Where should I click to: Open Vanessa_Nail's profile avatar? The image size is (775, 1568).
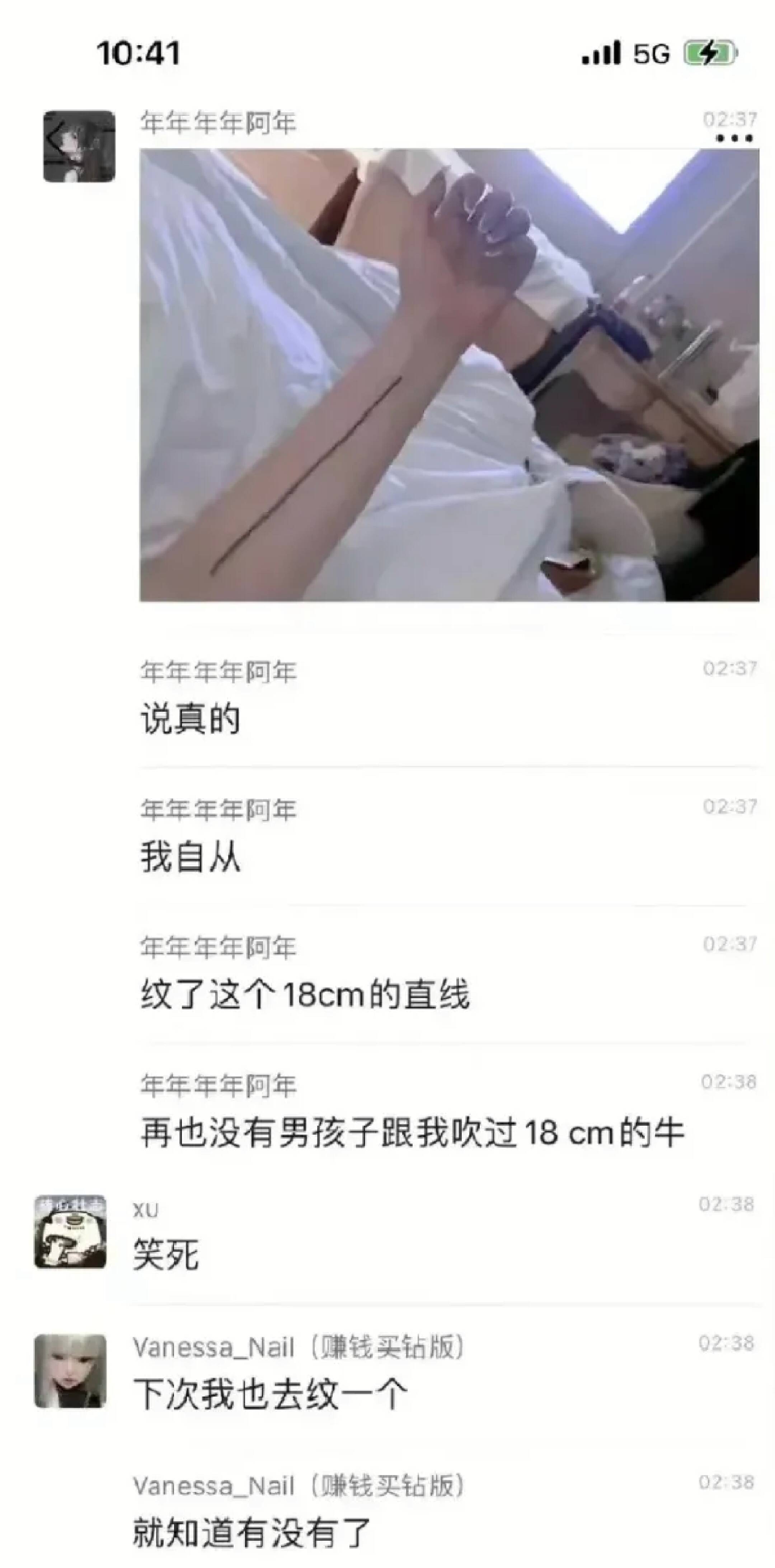70,1371
